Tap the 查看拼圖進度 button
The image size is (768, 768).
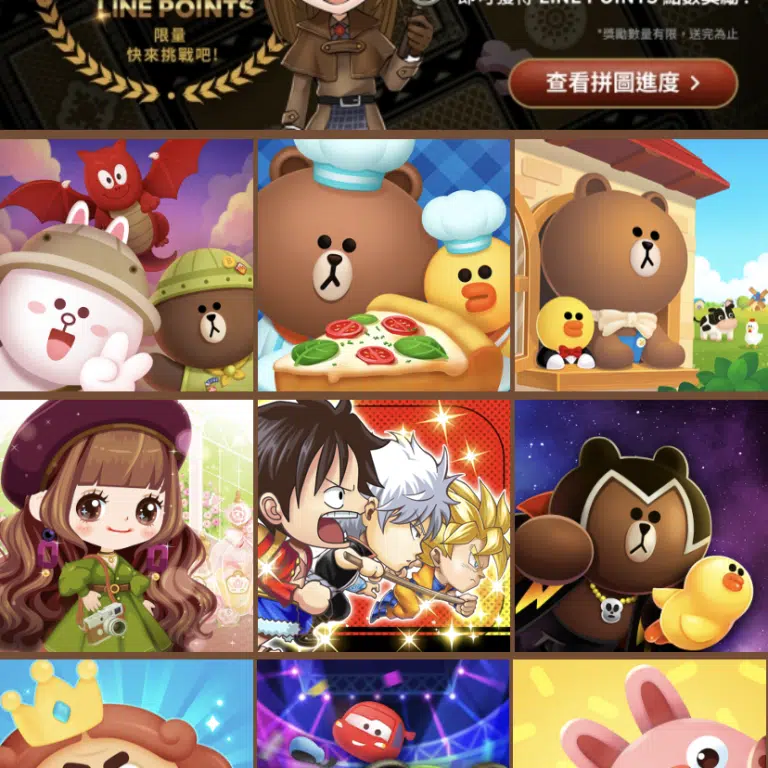(x=623, y=83)
